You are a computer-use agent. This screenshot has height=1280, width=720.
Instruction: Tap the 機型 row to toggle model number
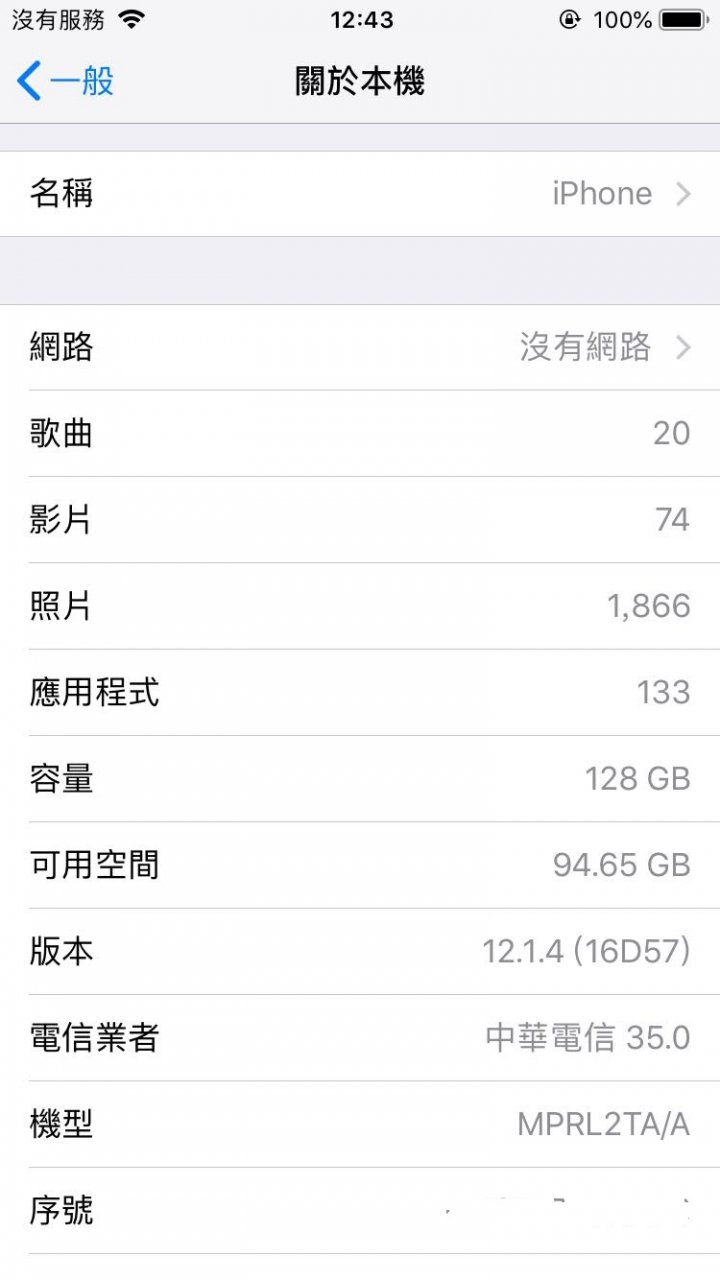(360, 1124)
